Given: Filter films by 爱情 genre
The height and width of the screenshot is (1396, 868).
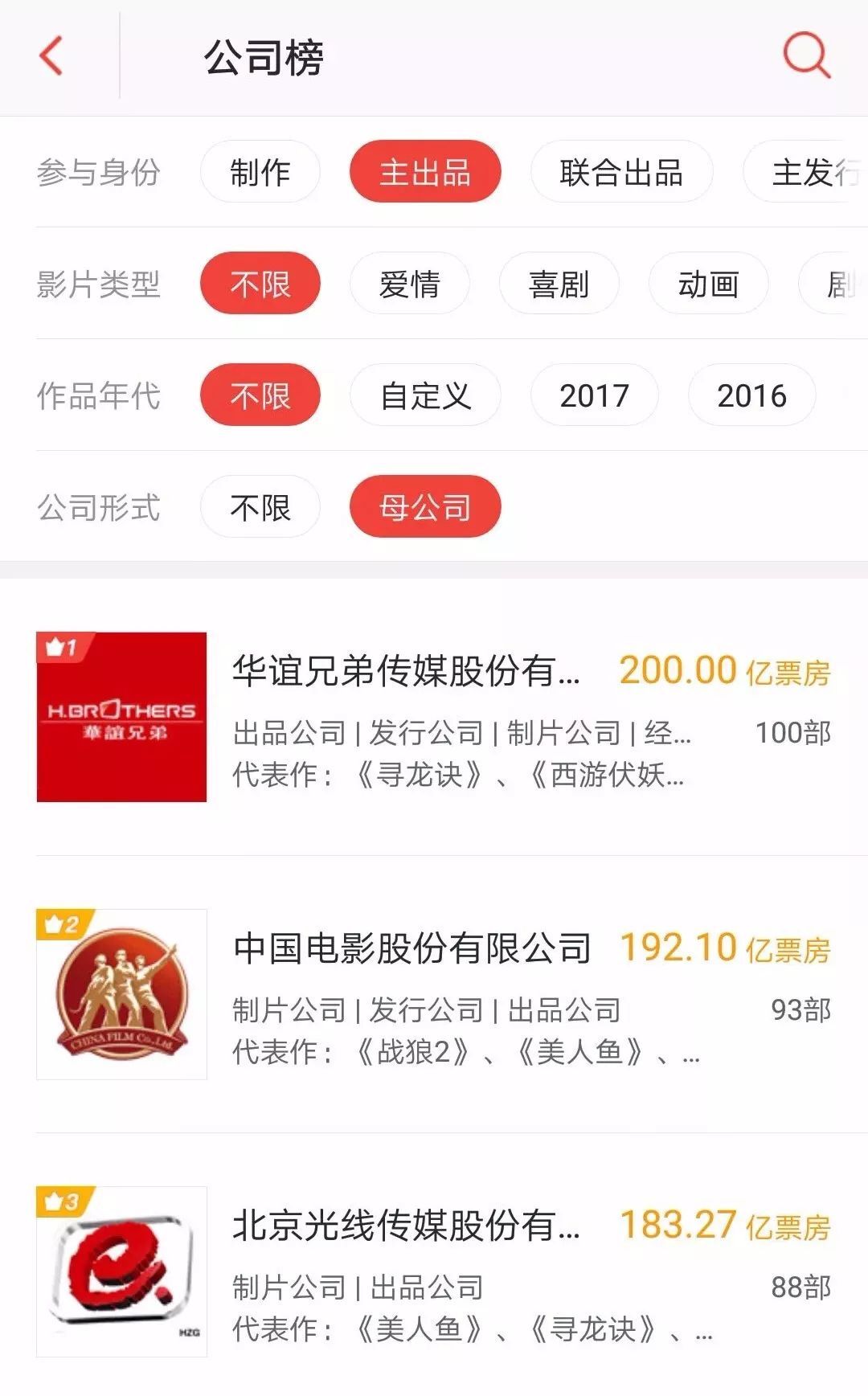Looking at the screenshot, I should pos(409,284).
